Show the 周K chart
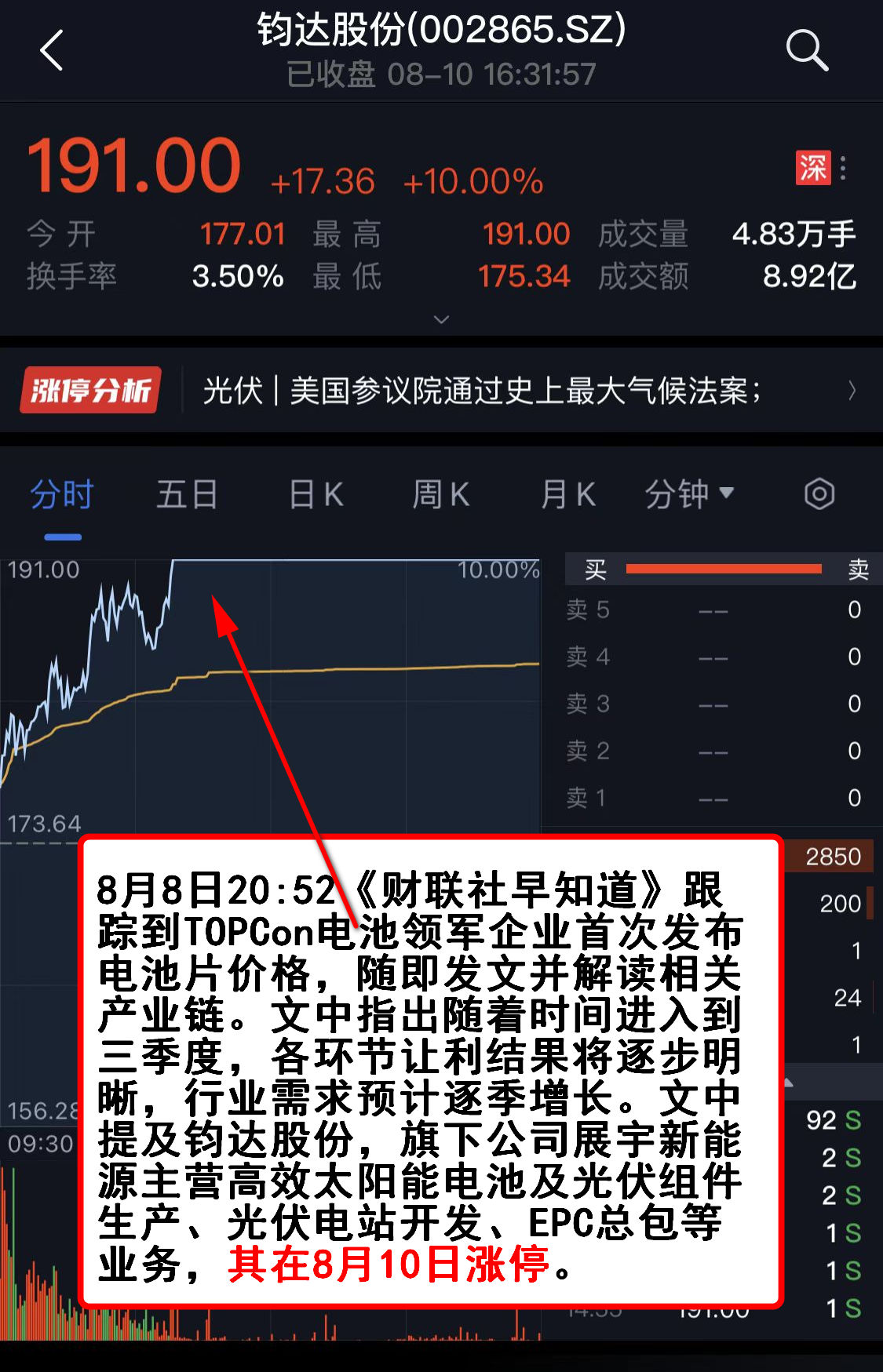883x1372 pixels. tap(441, 495)
